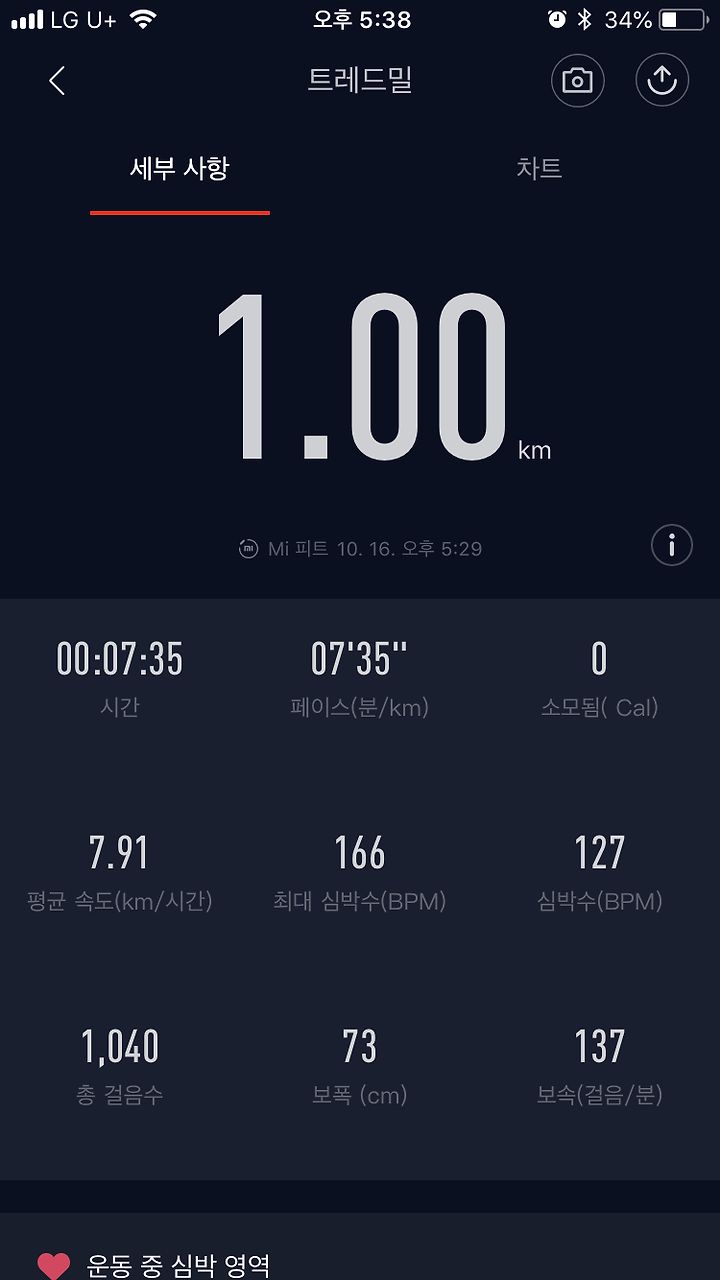Go back using the arrow
The height and width of the screenshot is (1280, 720).
pos(57,81)
